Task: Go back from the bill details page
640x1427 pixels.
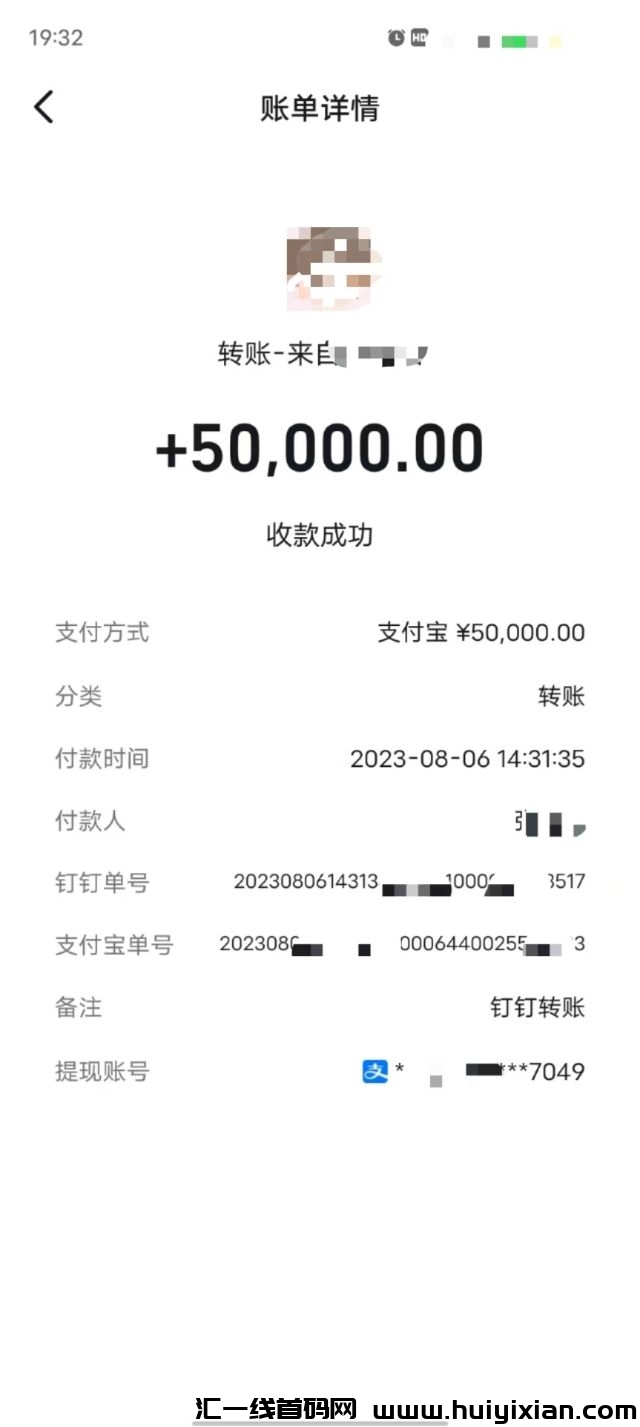Action: pyautogui.click(x=44, y=107)
